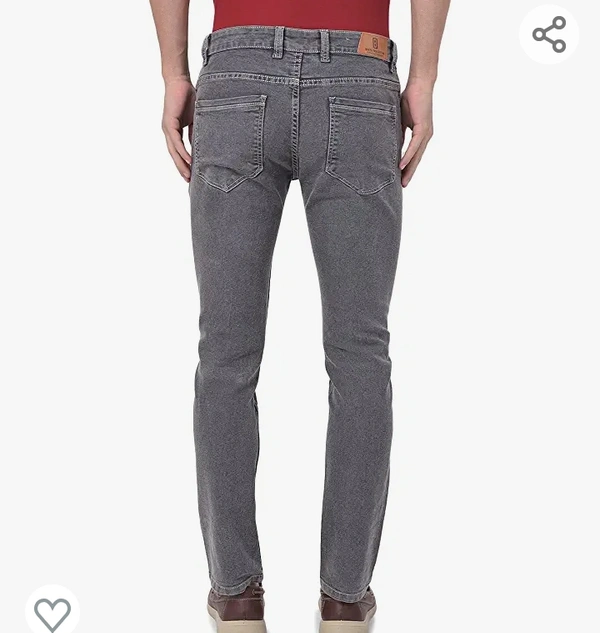Add the jeans to your wishlist
600x633 pixels.
pos(52,611)
